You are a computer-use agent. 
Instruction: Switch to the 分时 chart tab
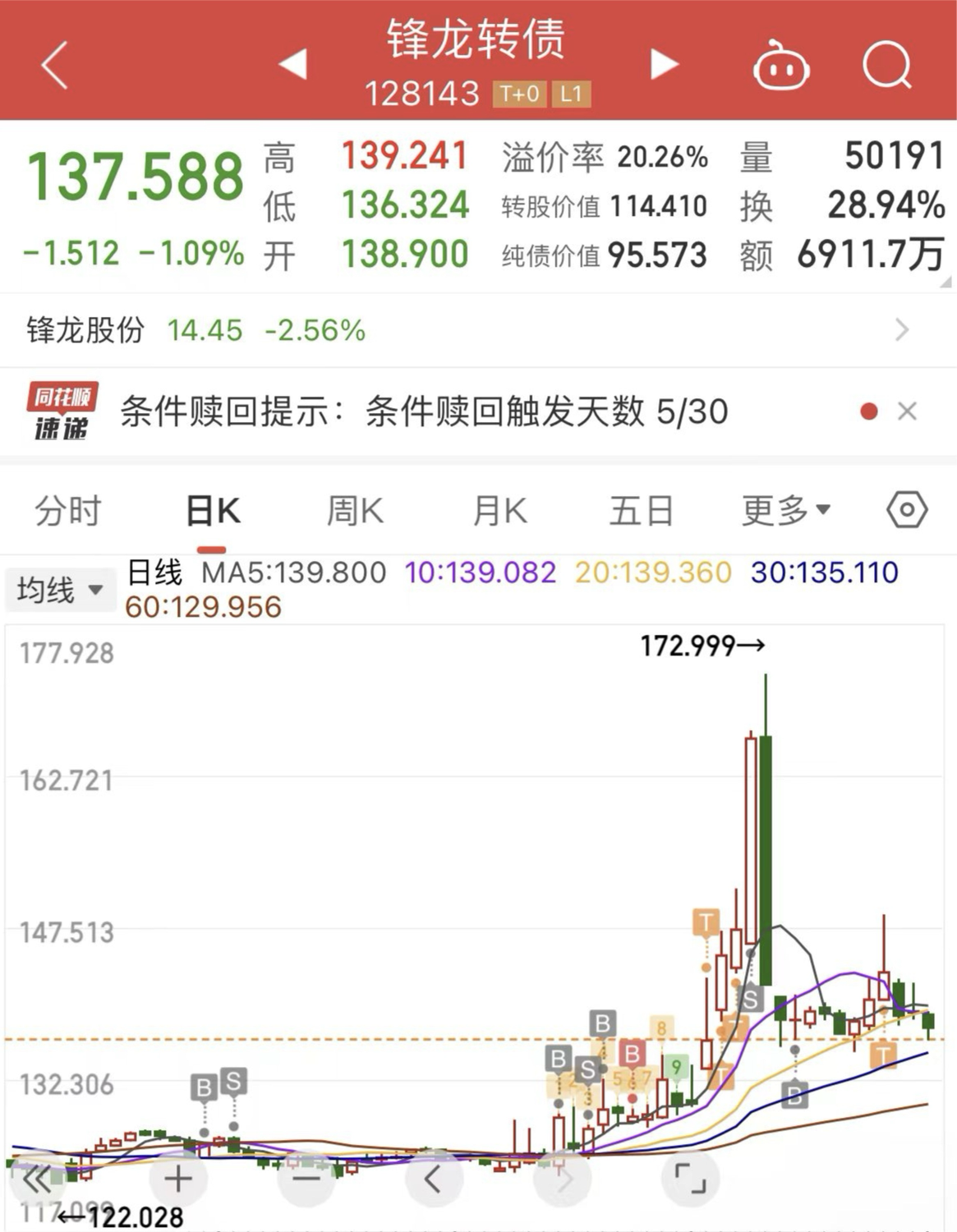[x=67, y=511]
